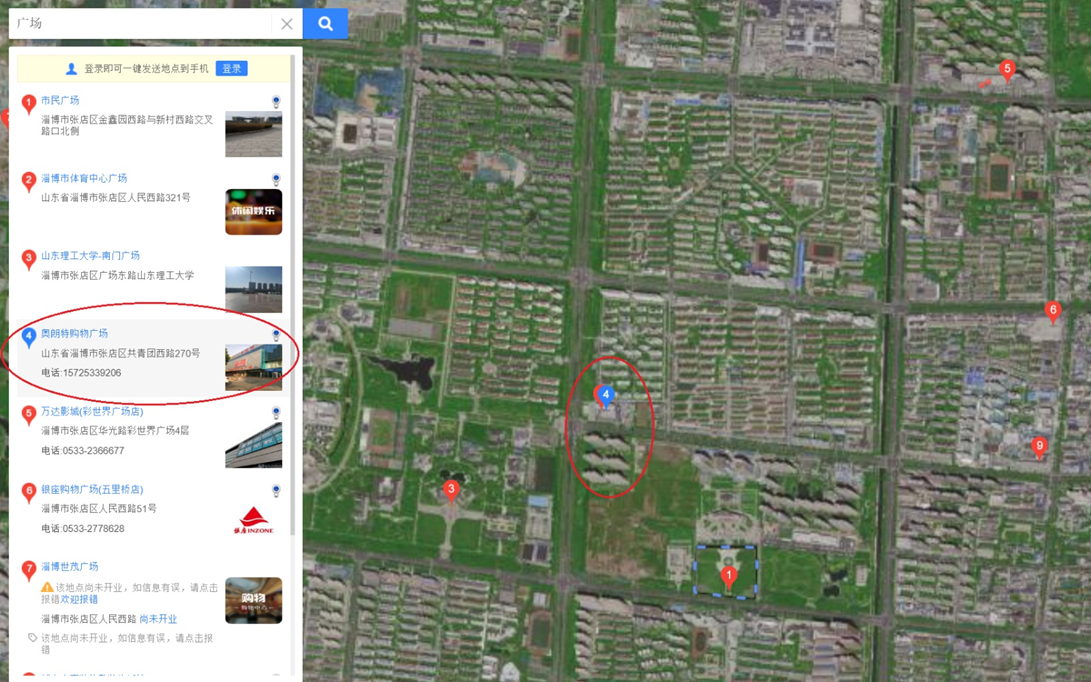Open the 市民广场 search result

(x=60, y=100)
